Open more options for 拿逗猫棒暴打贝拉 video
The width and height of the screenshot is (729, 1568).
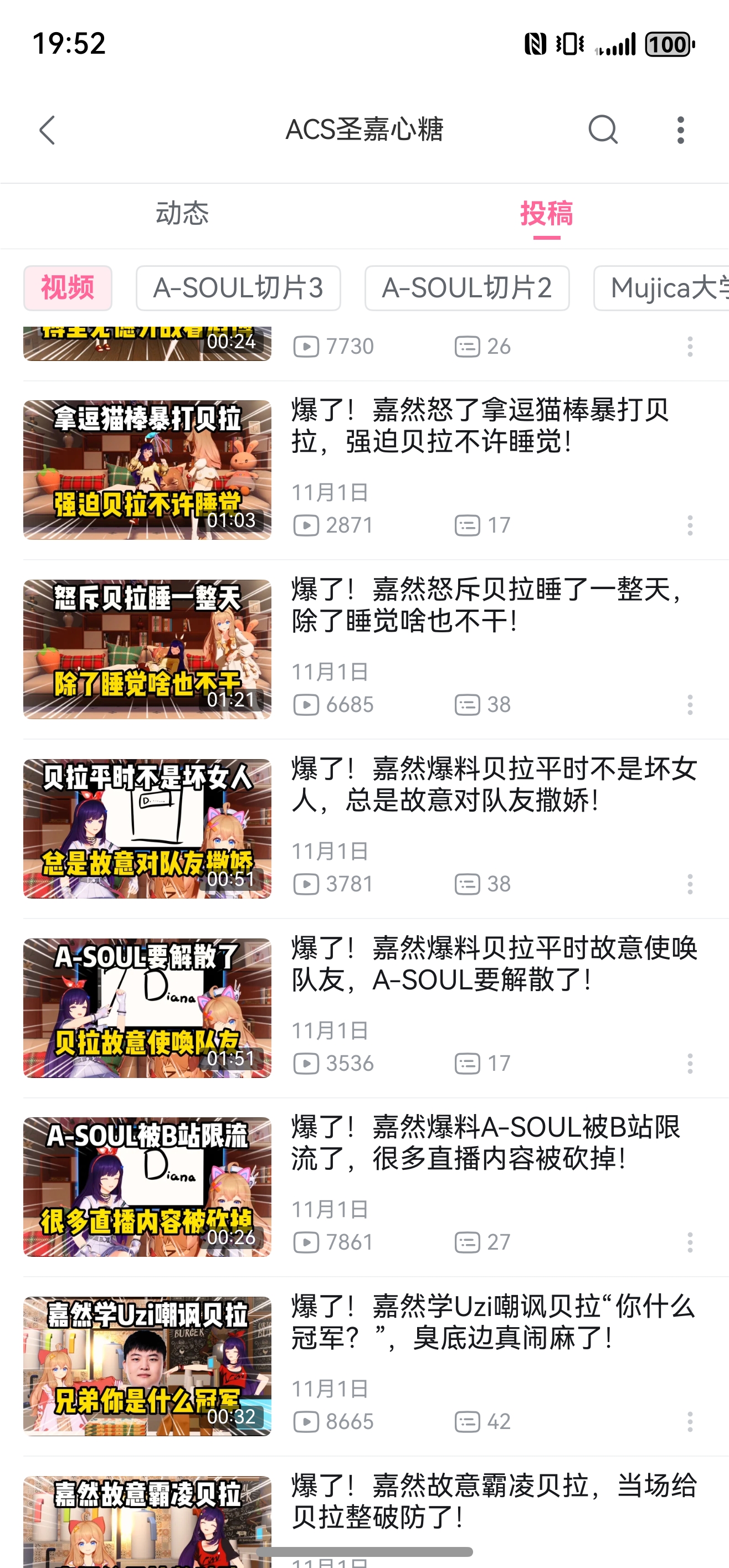click(x=690, y=525)
